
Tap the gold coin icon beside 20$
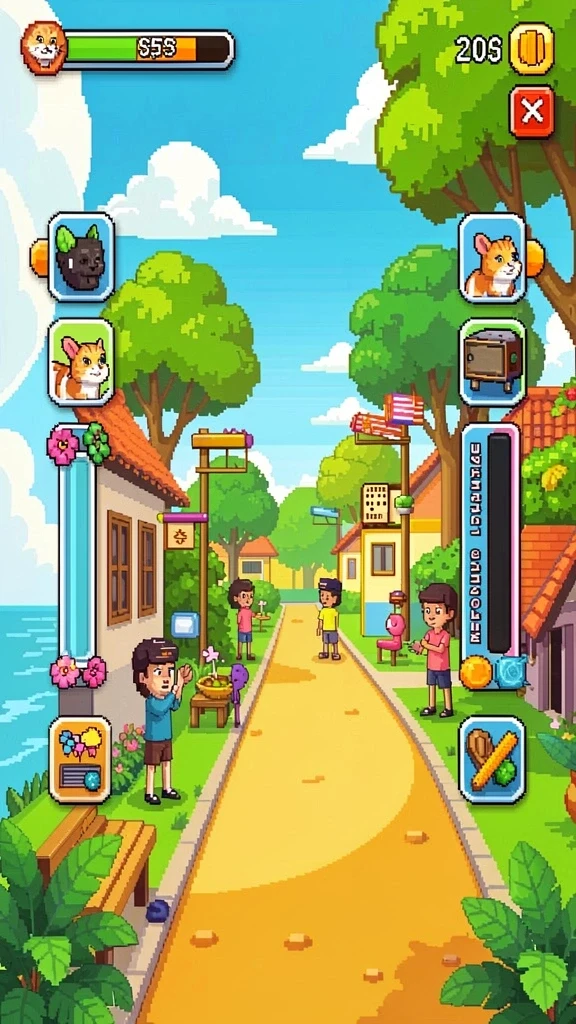pyautogui.click(x=532, y=48)
